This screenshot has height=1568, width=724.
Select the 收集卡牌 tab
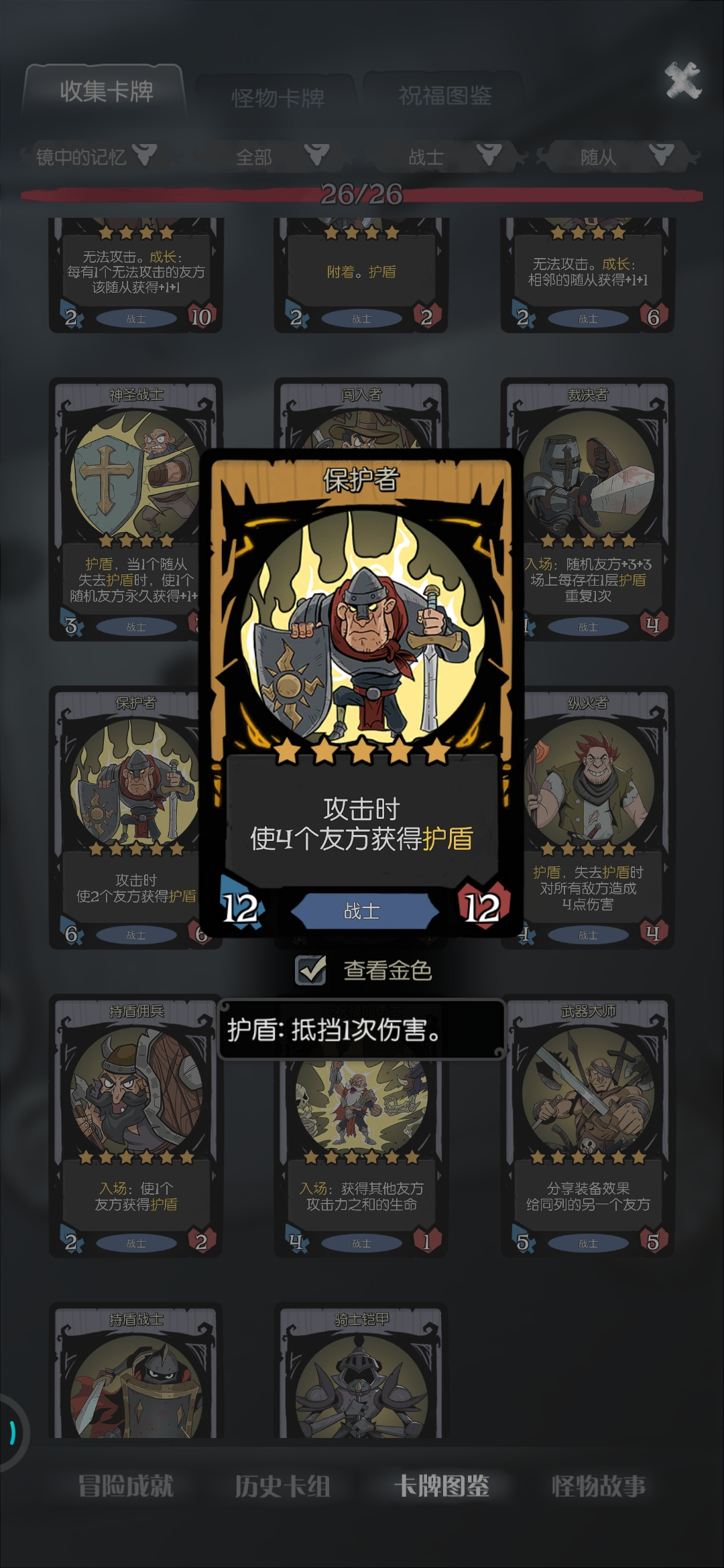[x=106, y=91]
